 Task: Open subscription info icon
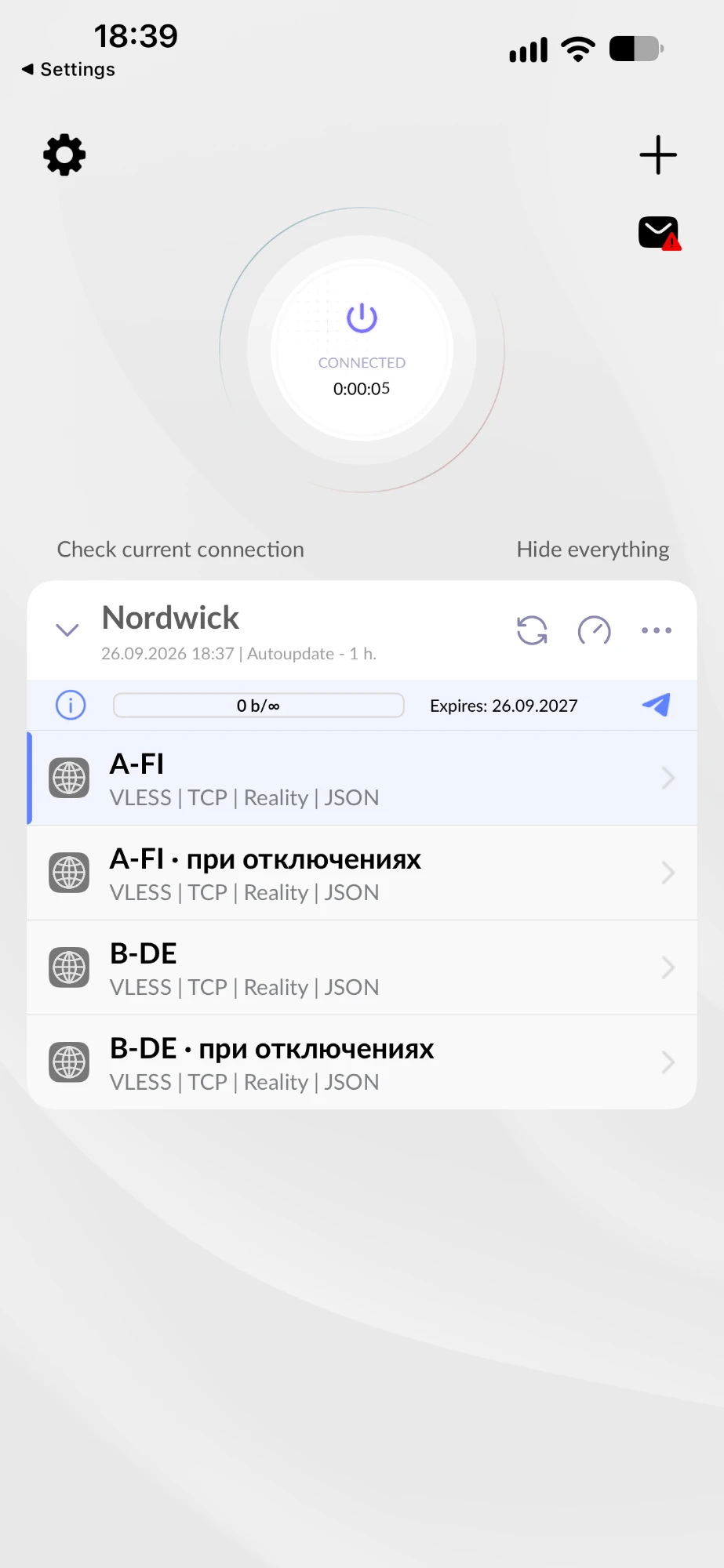[71, 705]
